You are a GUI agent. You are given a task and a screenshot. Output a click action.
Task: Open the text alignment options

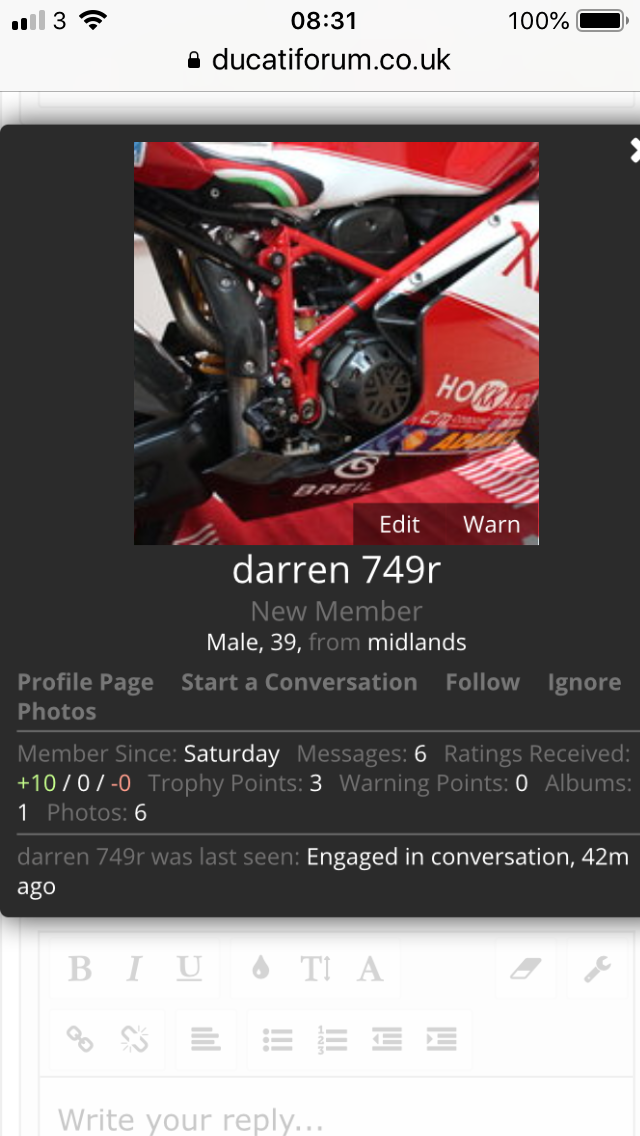[206, 1039]
